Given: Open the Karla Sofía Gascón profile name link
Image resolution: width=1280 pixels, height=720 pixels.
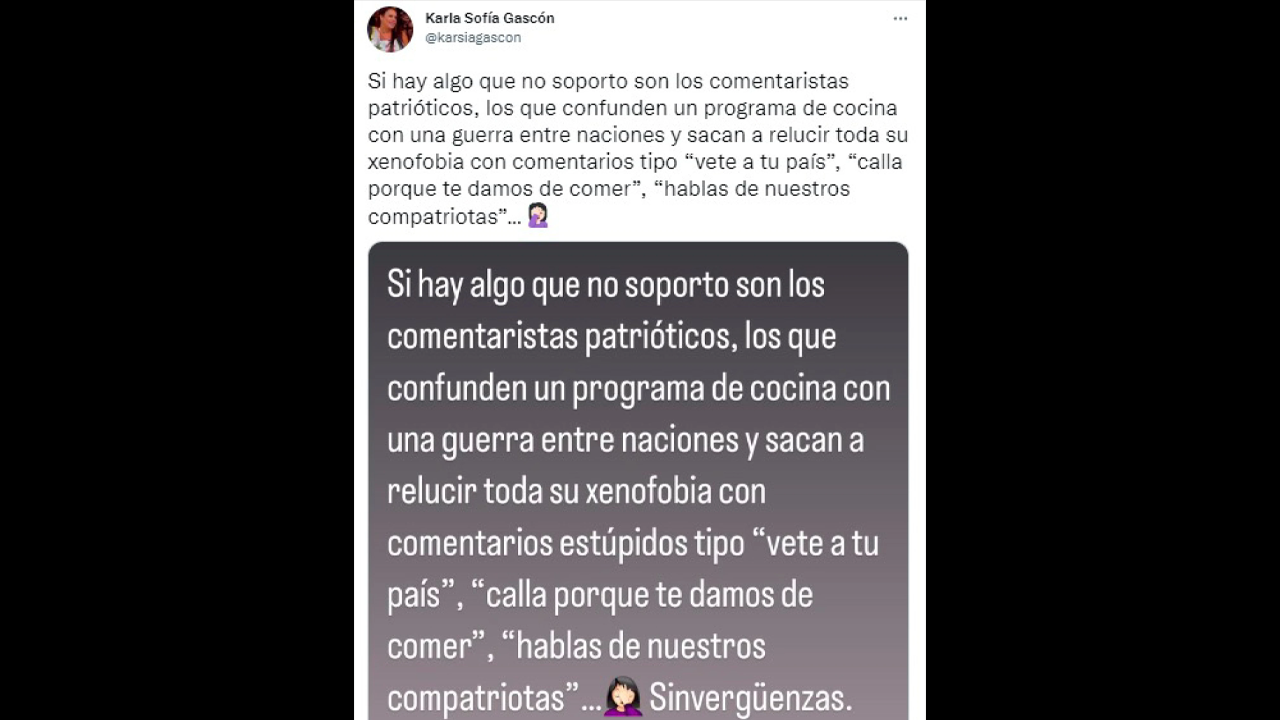Looking at the screenshot, I should [489, 18].
